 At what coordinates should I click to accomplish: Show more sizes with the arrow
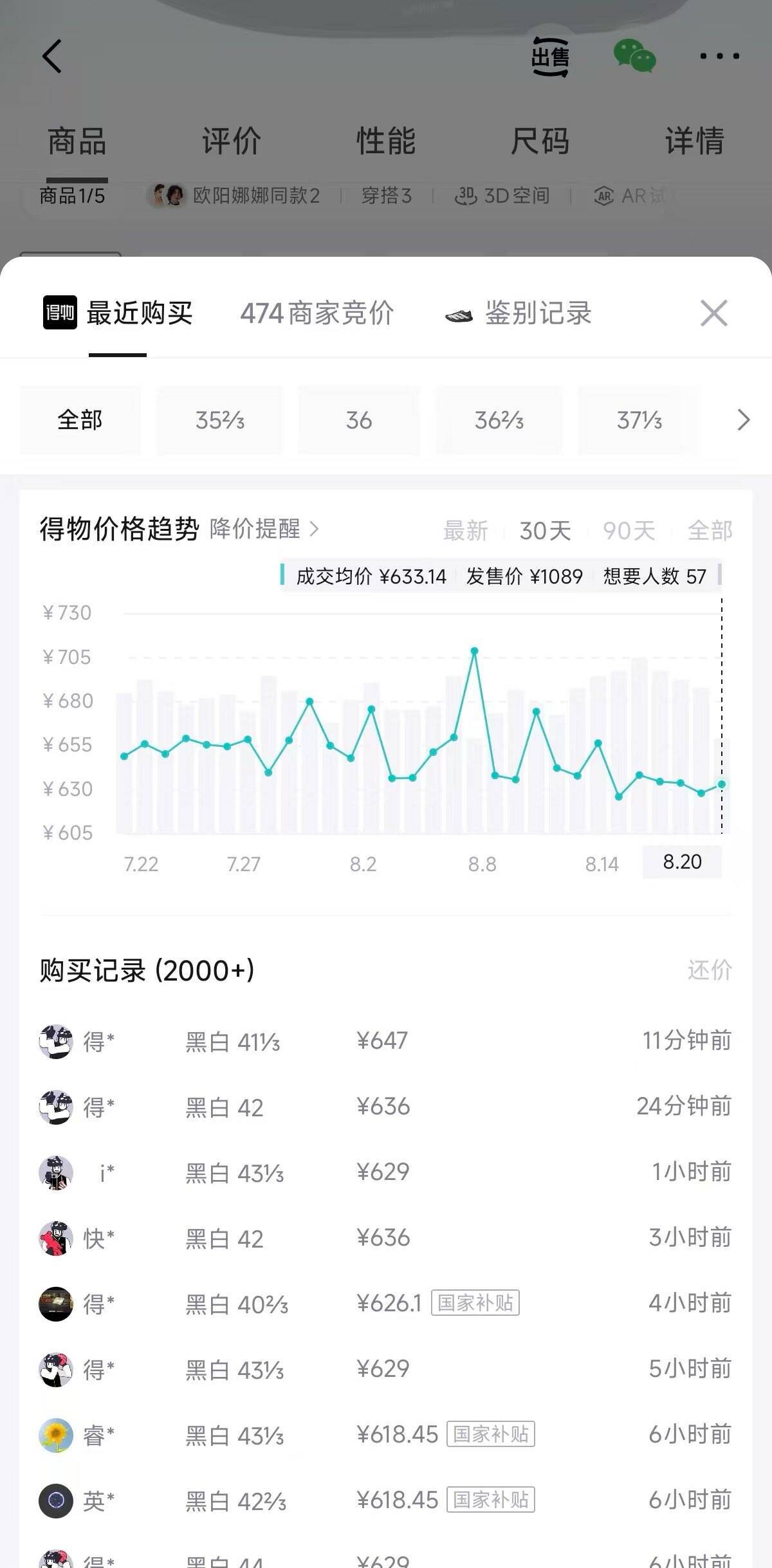743,420
